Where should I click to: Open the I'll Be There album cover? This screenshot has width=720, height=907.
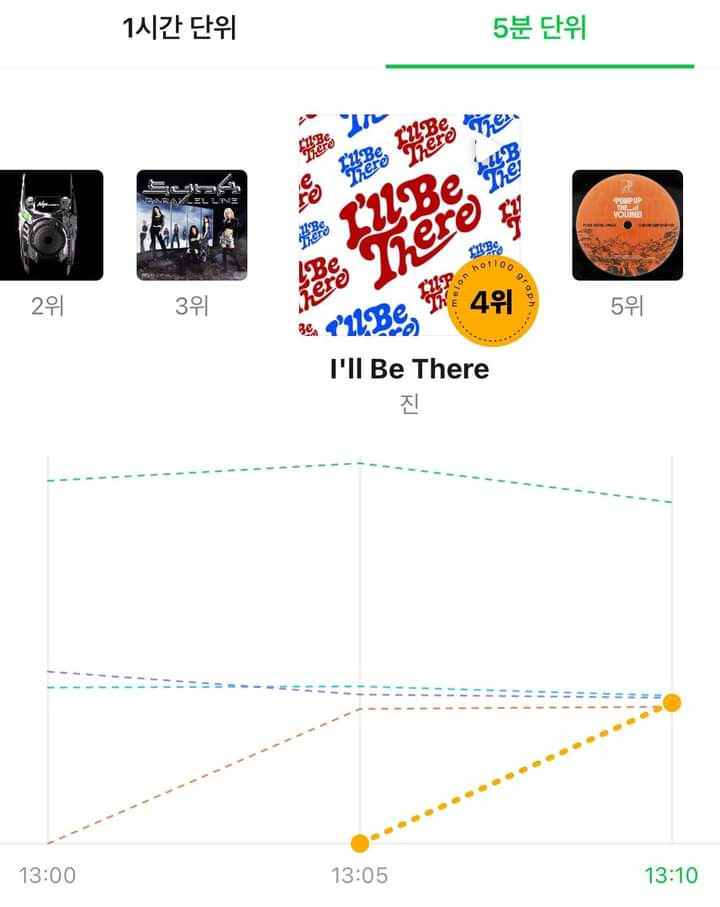409,225
